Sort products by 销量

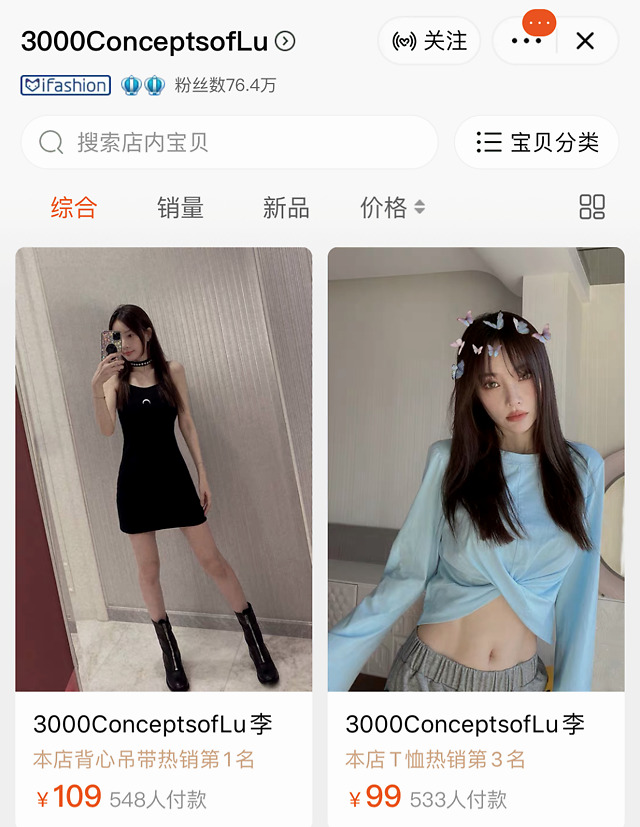coord(180,207)
